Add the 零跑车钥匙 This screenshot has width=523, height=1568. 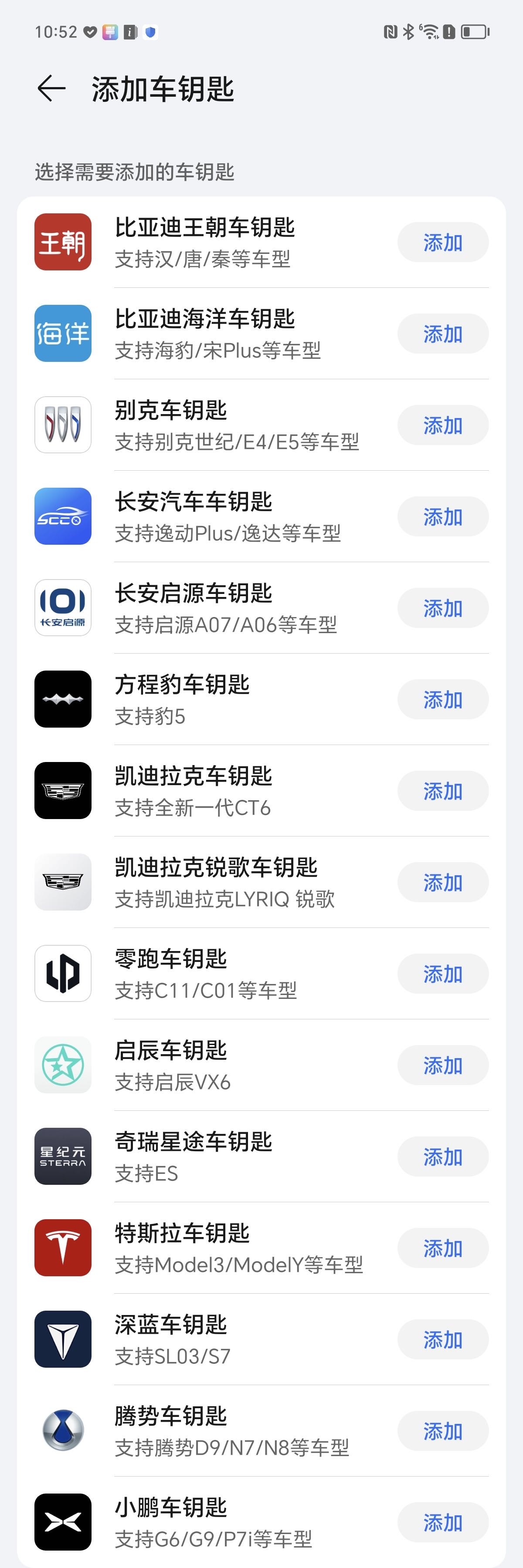442,974
